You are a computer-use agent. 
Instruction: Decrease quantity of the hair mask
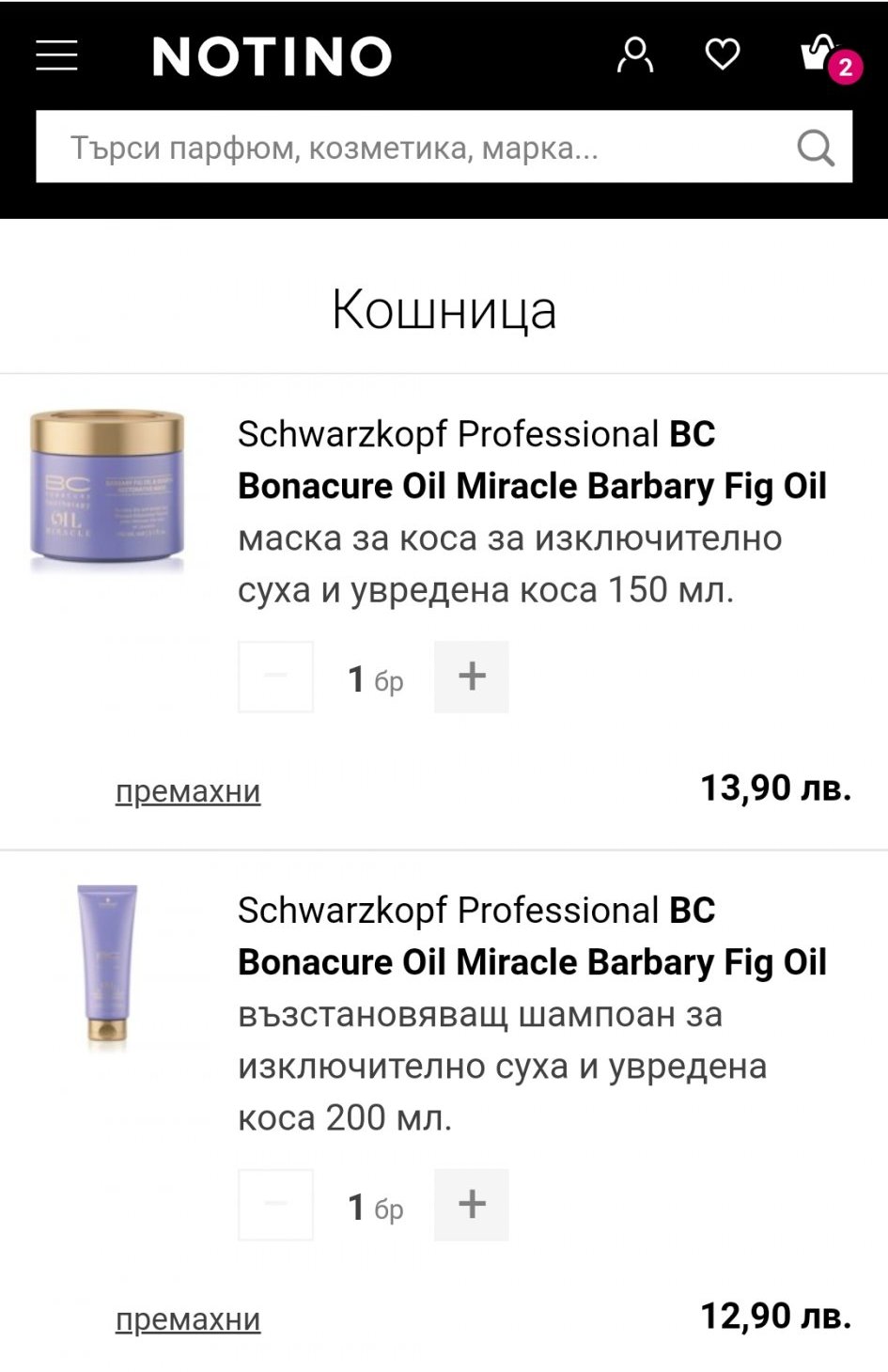275,677
